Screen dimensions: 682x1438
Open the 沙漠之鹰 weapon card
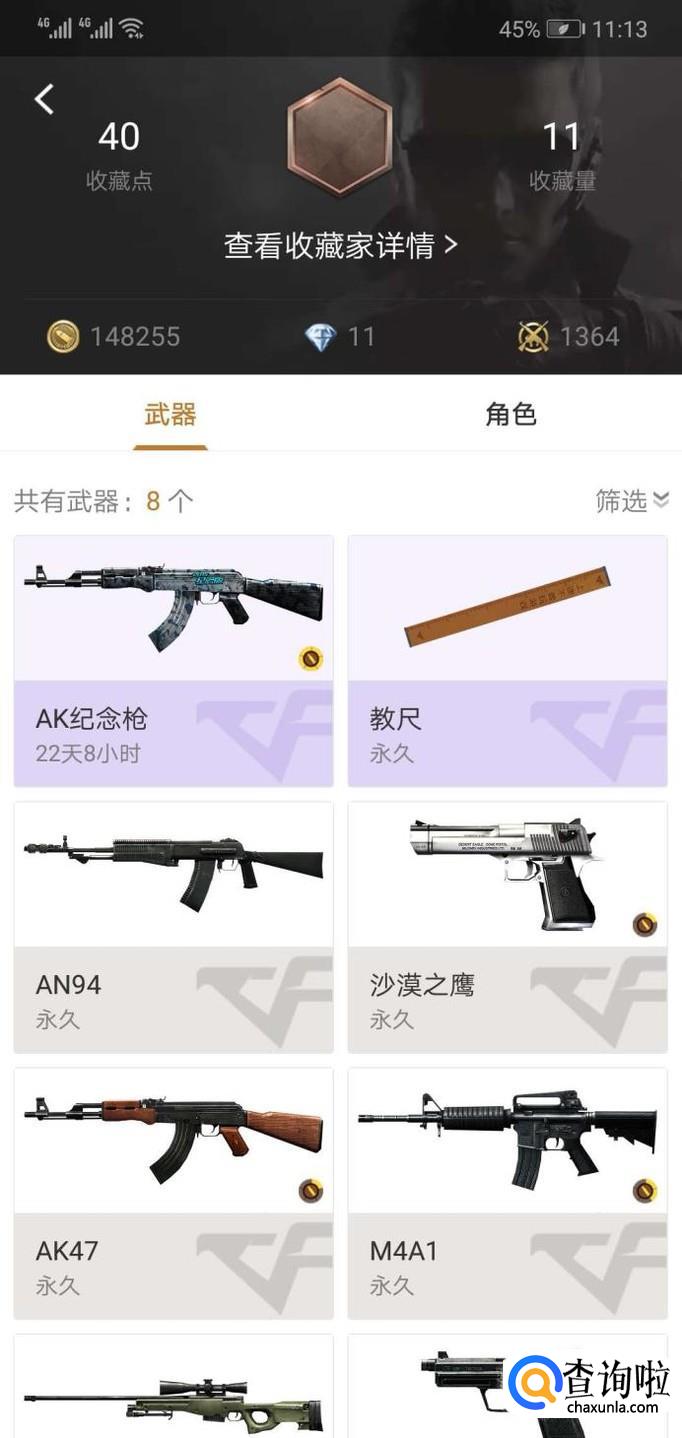[507, 927]
